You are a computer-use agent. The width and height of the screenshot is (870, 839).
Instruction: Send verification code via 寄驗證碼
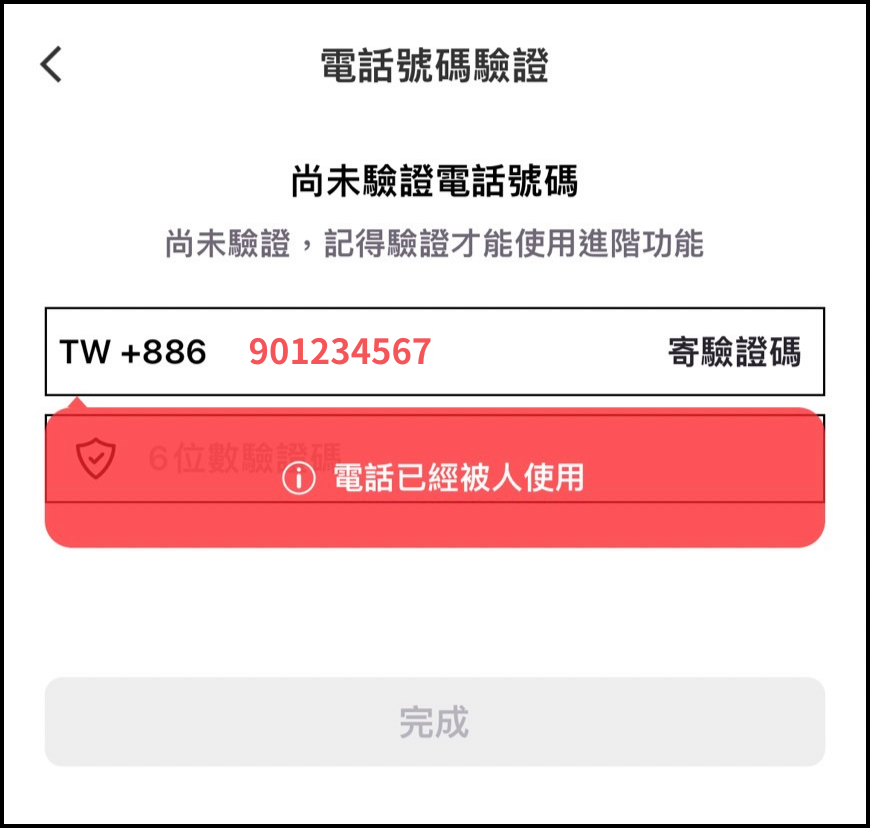tap(734, 352)
